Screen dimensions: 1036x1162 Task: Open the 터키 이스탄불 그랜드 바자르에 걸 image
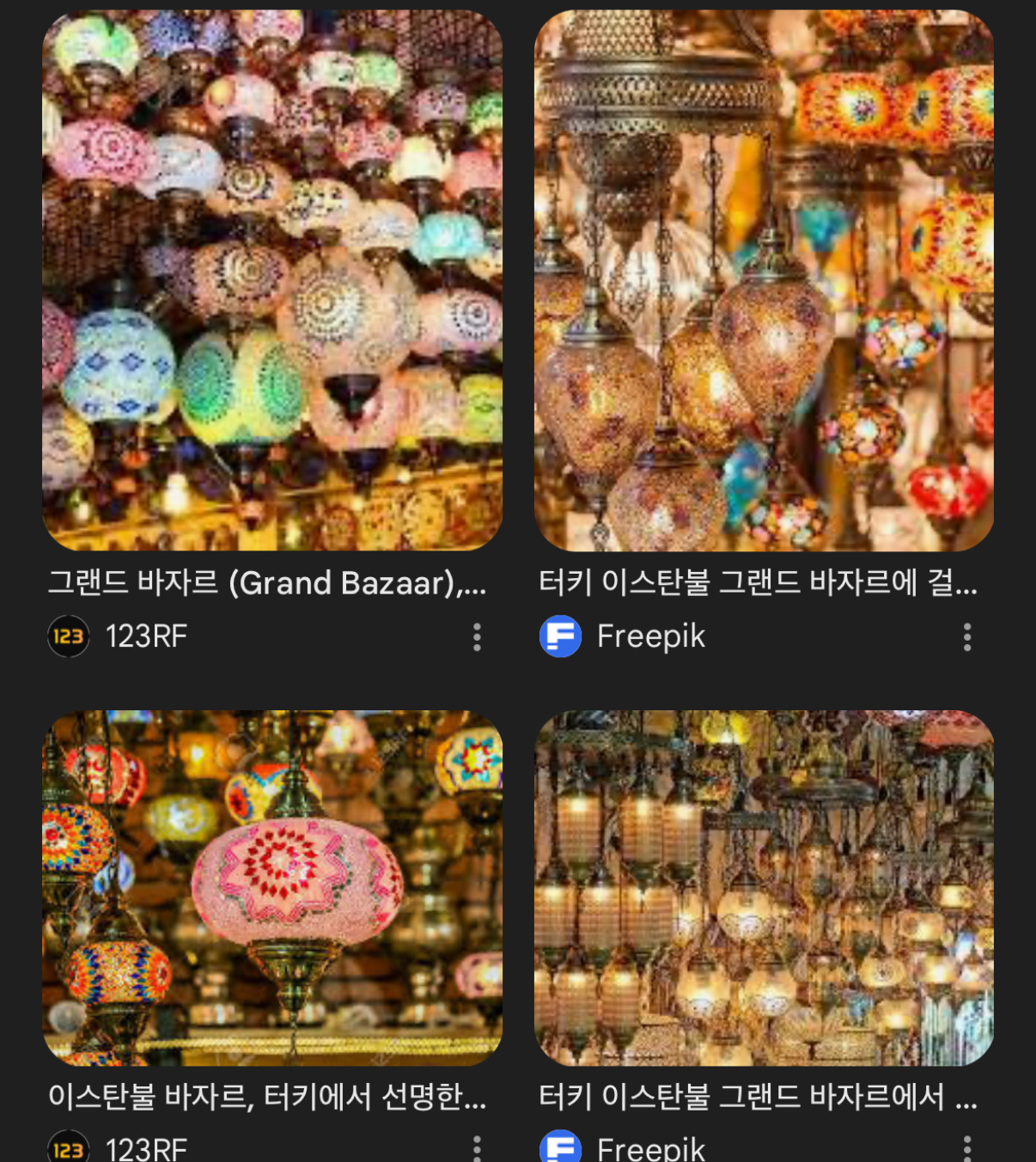point(764,280)
